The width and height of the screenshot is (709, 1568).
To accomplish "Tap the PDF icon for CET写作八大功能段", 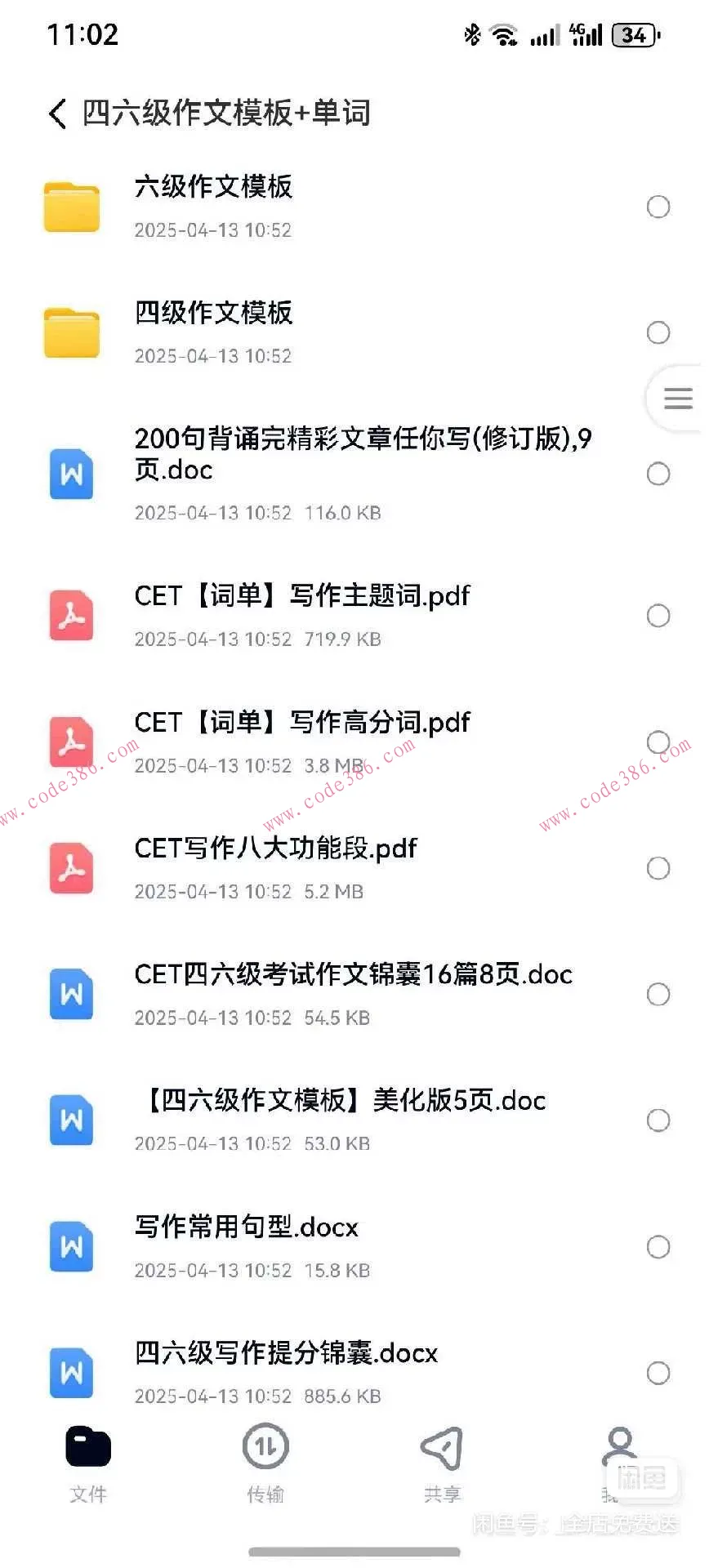I will pos(71,868).
